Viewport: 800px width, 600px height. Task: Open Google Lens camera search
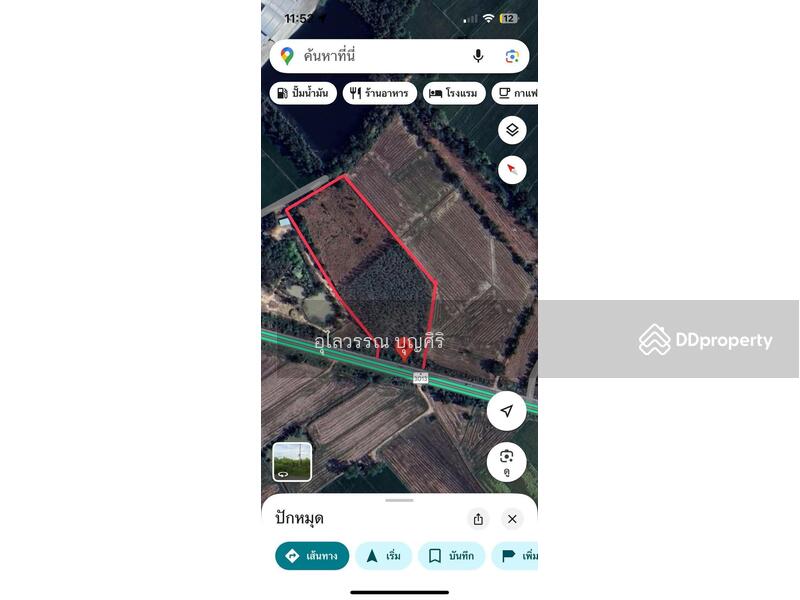click(x=512, y=56)
